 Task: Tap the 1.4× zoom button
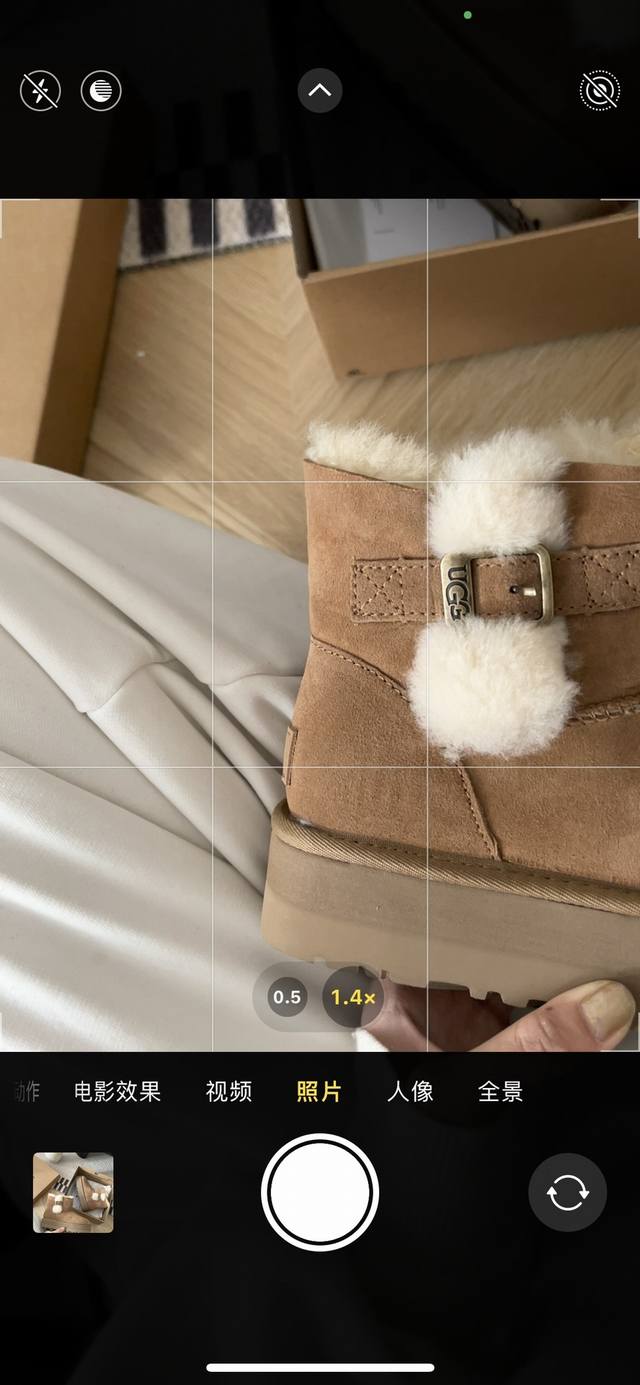(352, 997)
